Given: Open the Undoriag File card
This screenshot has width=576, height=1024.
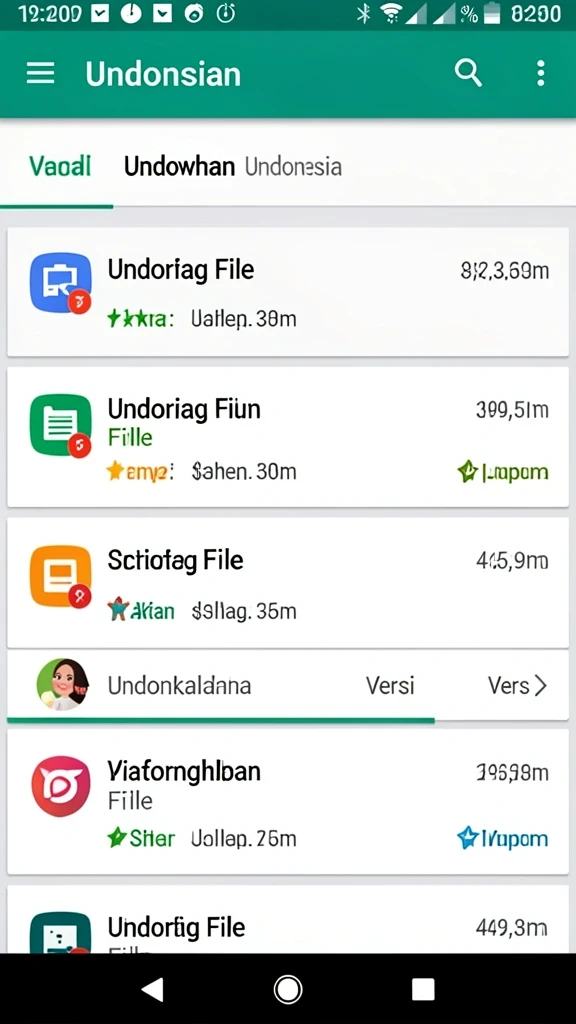Looking at the screenshot, I should click(288, 292).
